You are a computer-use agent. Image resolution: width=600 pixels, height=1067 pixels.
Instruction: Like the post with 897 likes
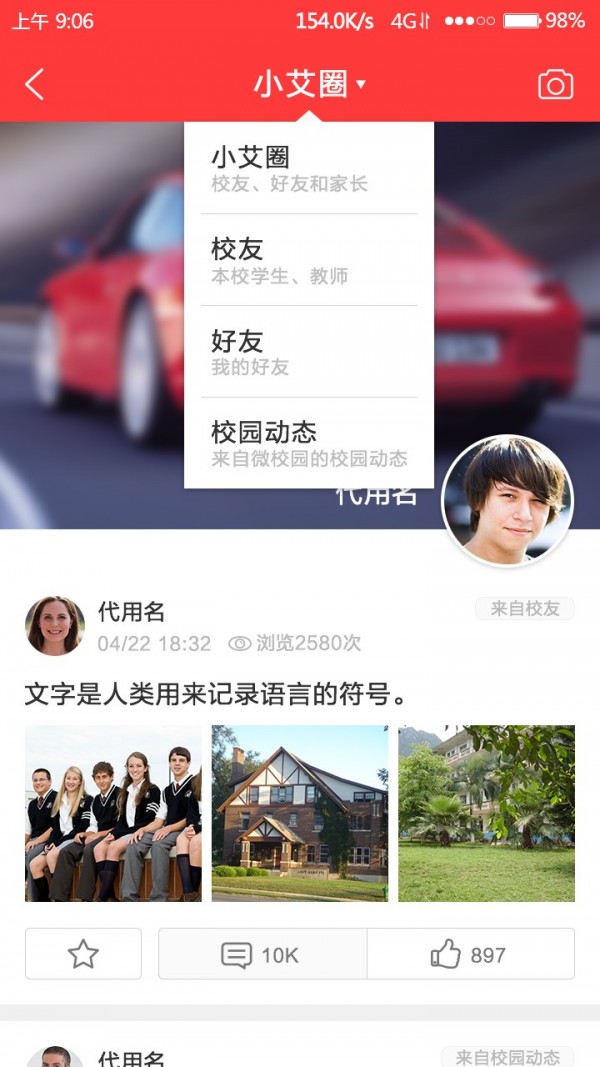point(470,954)
